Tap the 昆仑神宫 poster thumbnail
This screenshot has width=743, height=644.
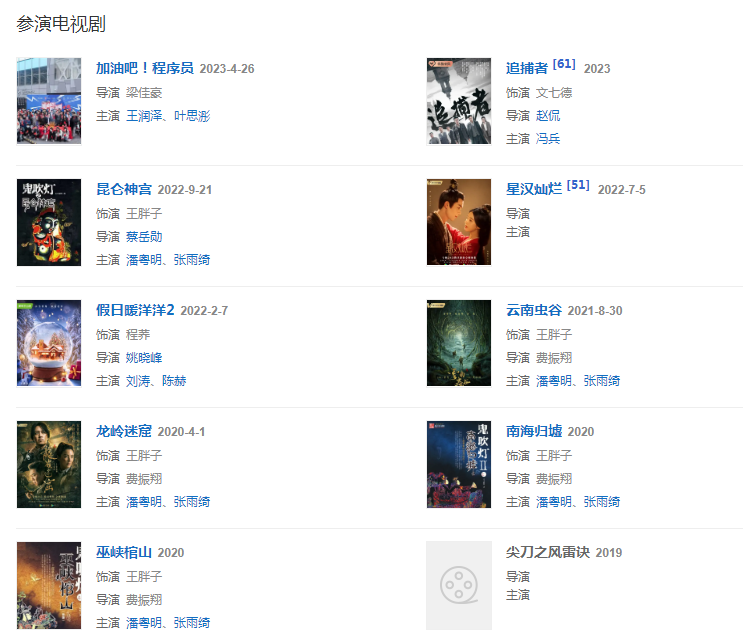[x=49, y=222]
